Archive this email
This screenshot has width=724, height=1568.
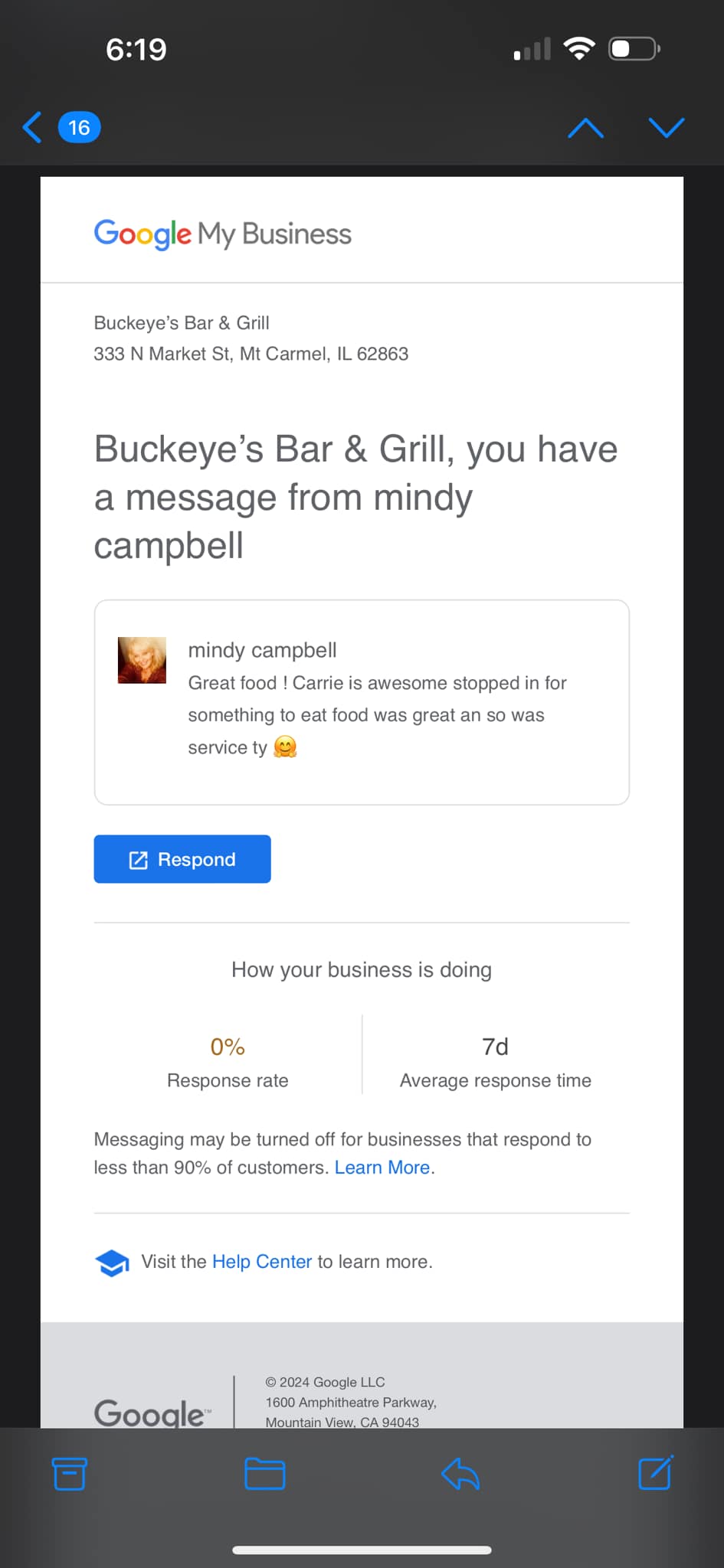point(69,1474)
